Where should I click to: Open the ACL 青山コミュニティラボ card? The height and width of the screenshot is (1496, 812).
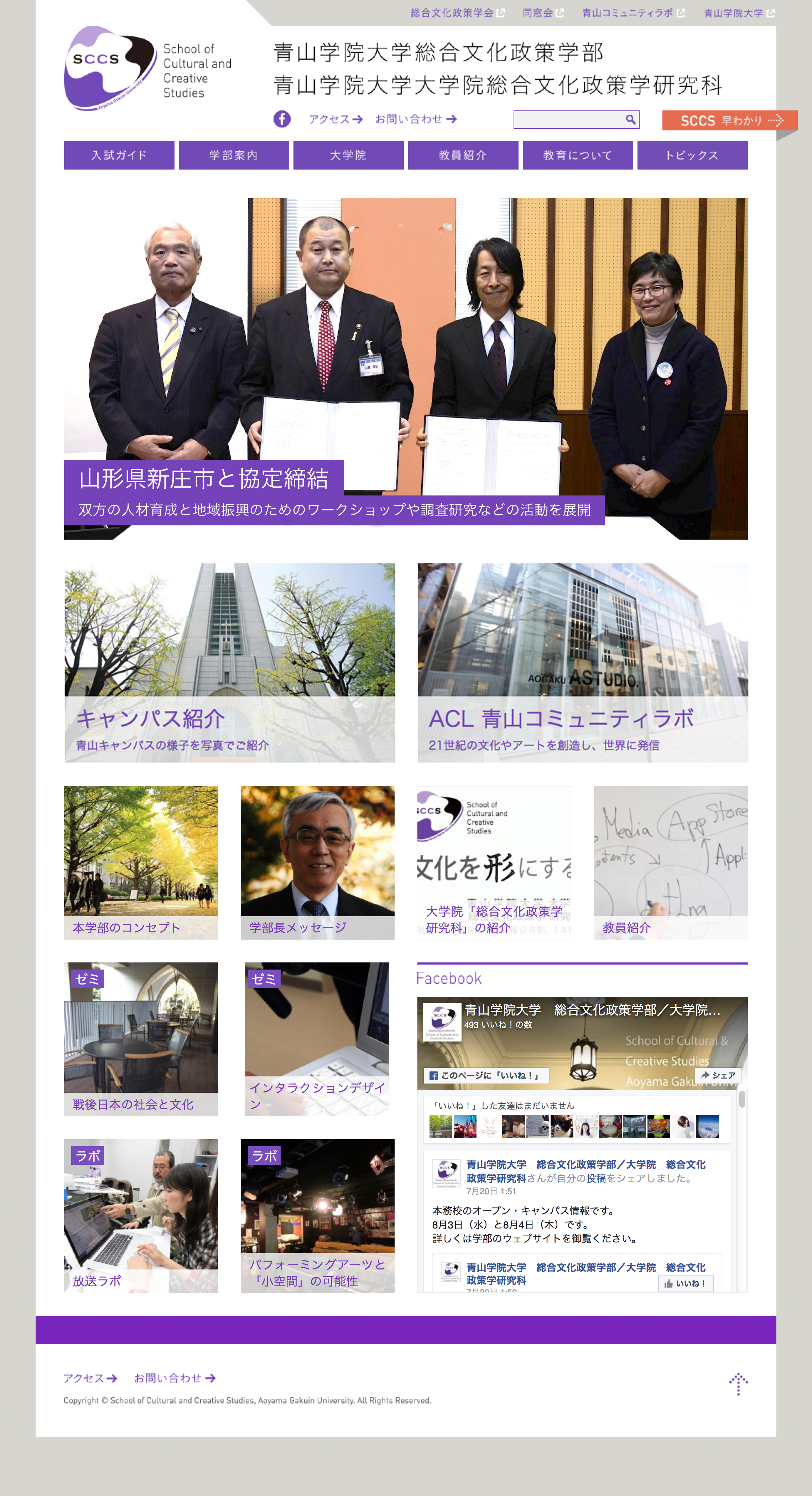pos(583,662)
